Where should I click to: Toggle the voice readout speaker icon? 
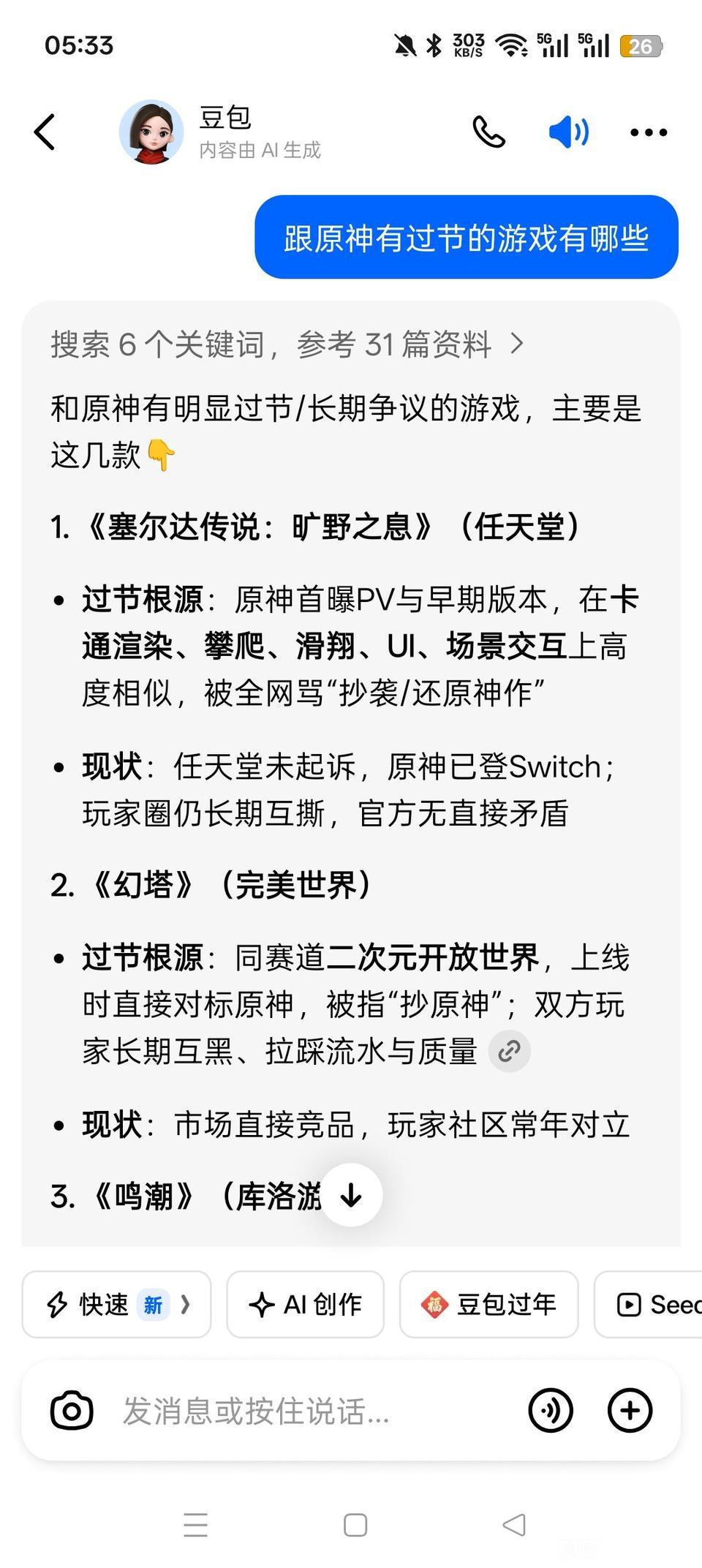569,132
